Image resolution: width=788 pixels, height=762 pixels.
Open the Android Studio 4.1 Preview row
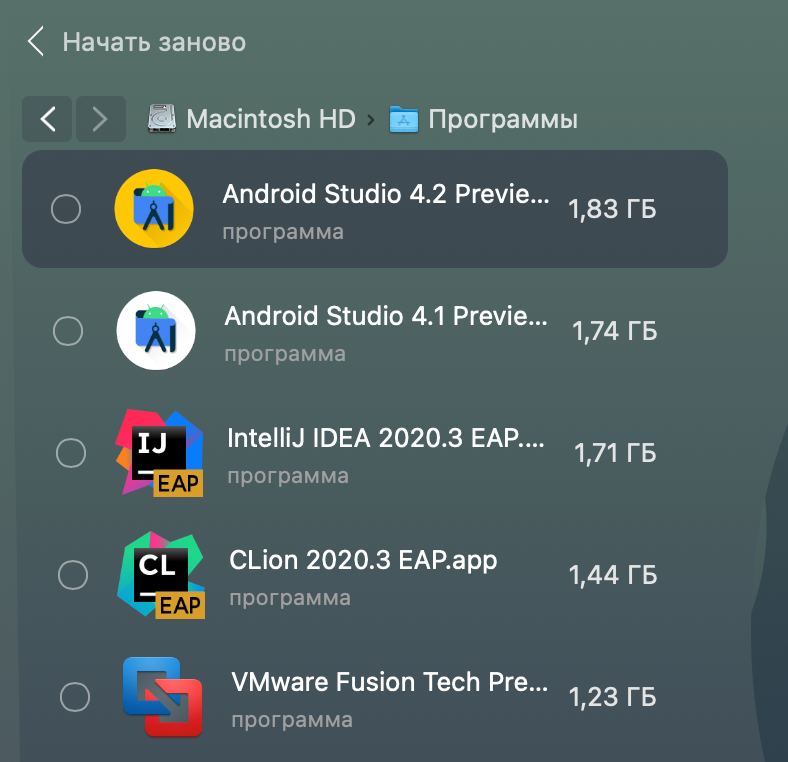point(386,330)
